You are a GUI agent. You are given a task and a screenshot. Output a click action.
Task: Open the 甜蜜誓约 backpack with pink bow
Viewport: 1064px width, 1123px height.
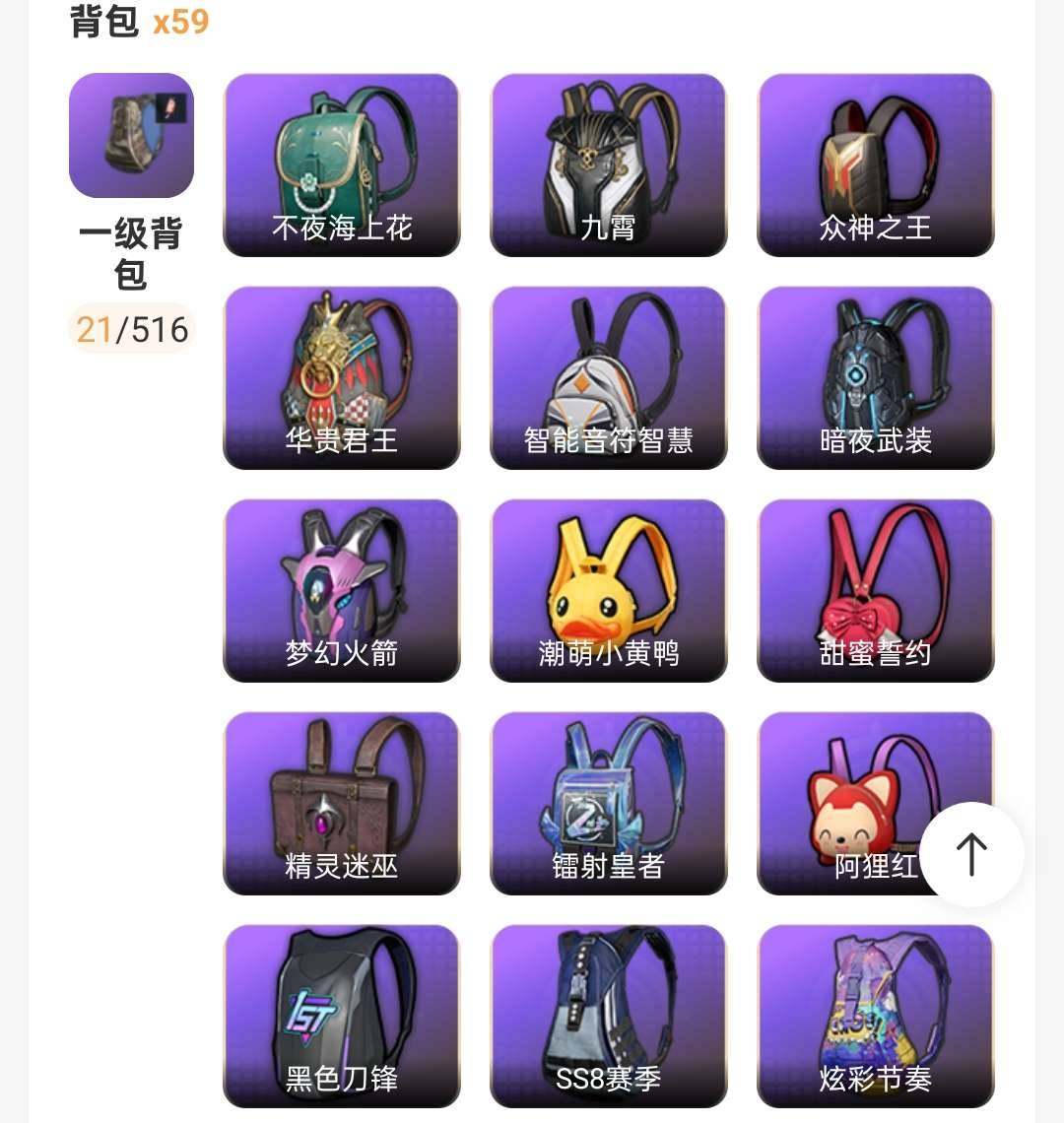click(875, 589)
